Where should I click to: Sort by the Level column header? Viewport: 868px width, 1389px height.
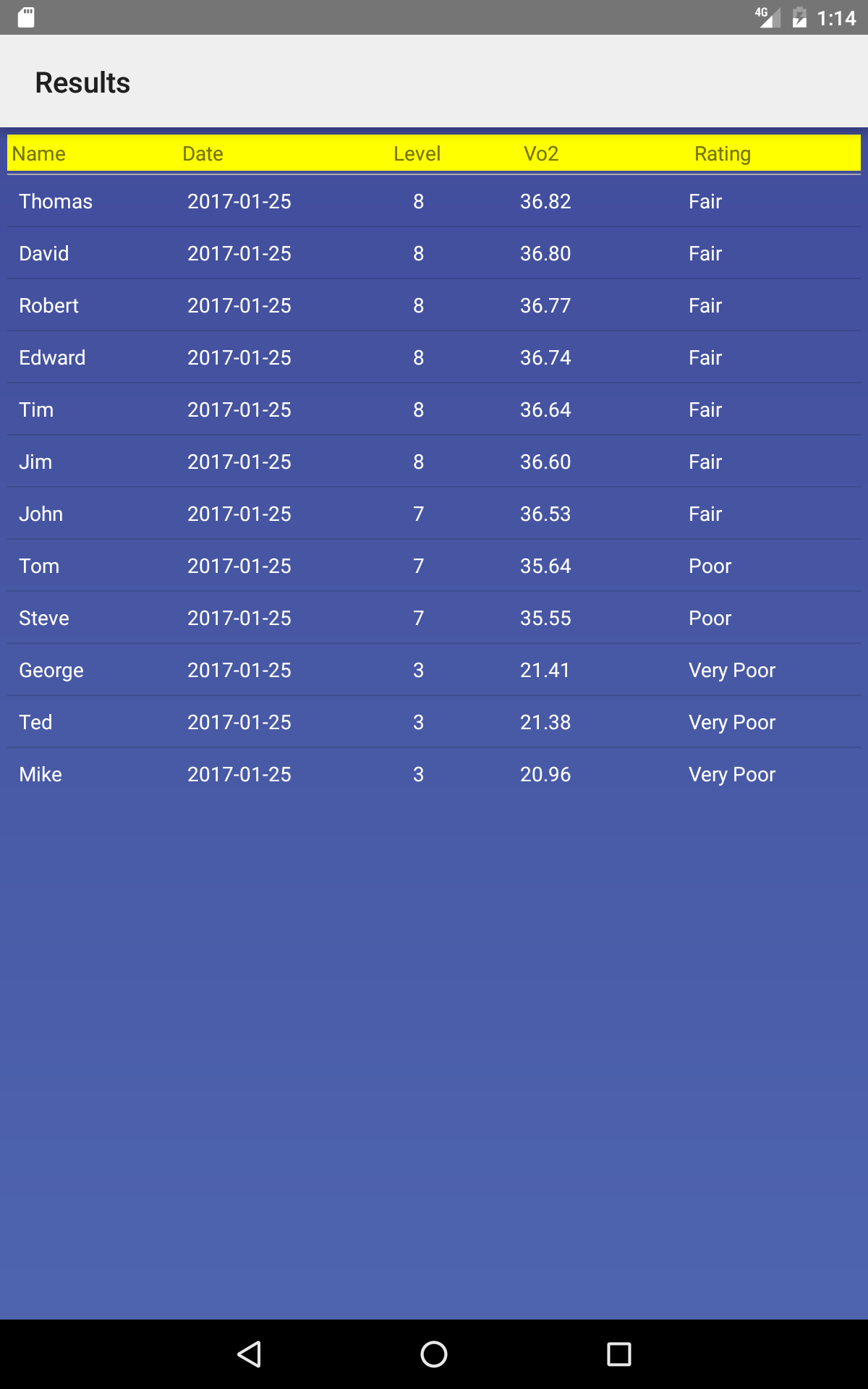coord(417,153)
